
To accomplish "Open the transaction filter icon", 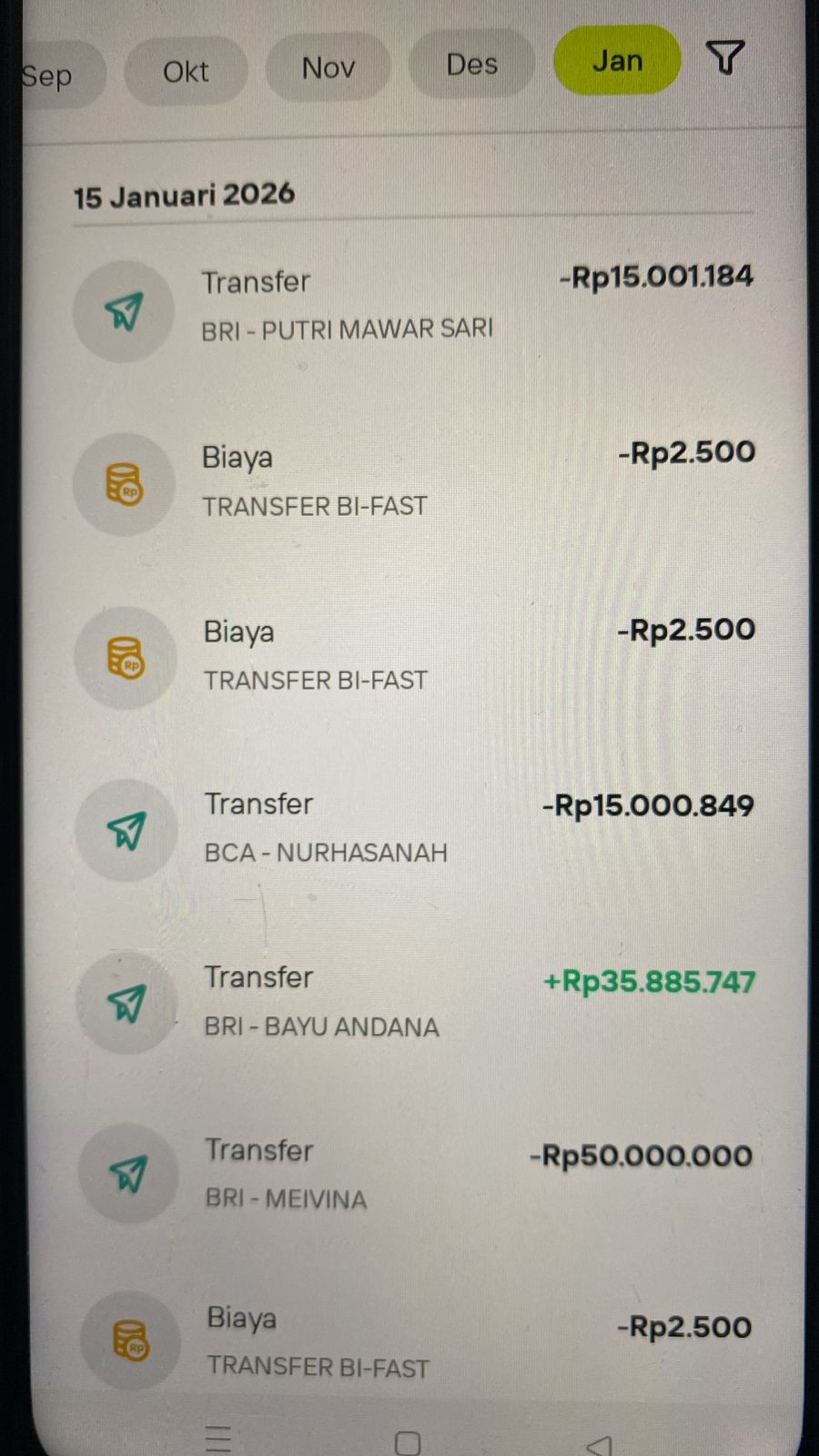I will pos(725,58).
